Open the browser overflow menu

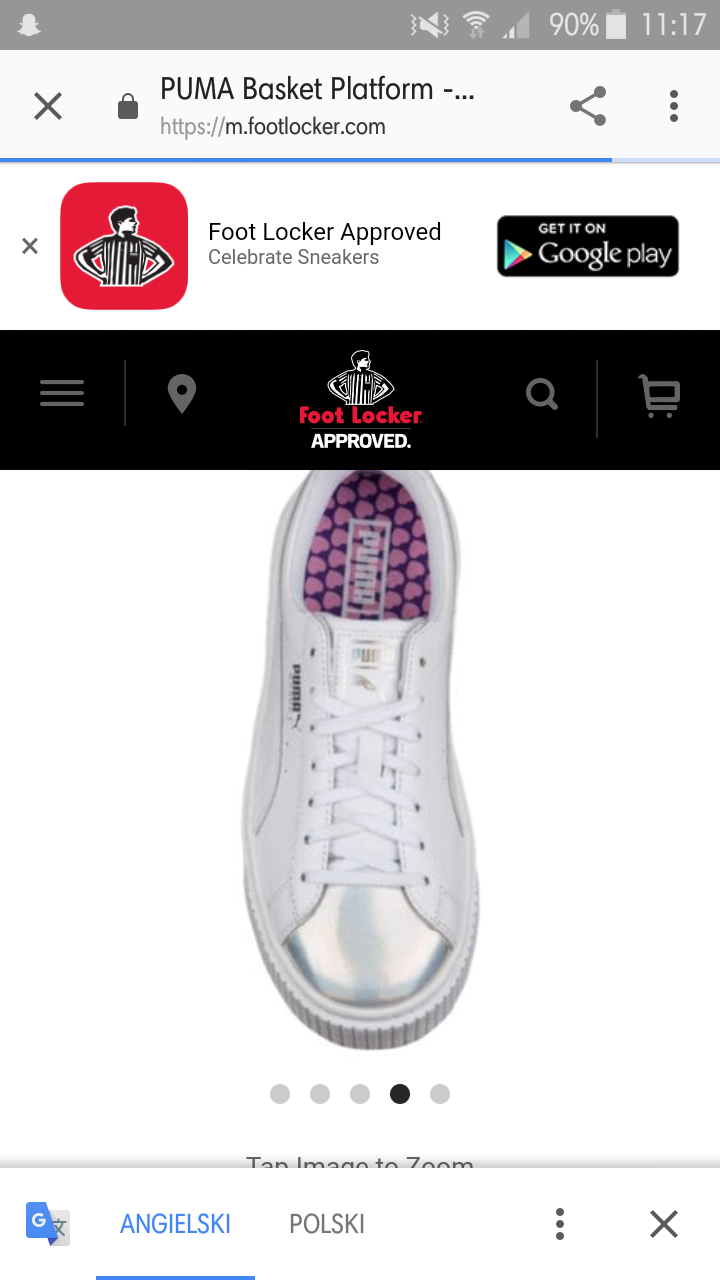click(674, 106)
